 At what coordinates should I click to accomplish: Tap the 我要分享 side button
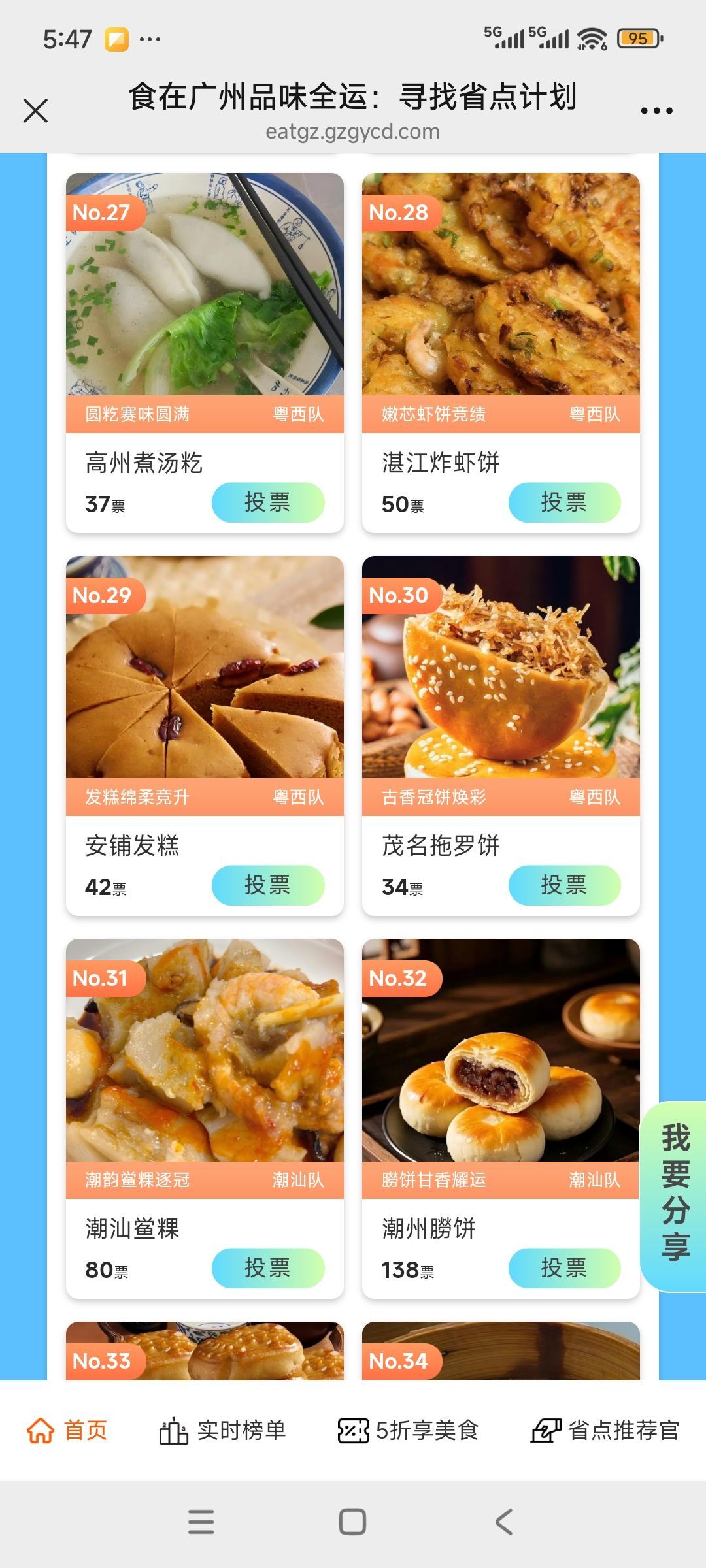(x=675, y=1193)
